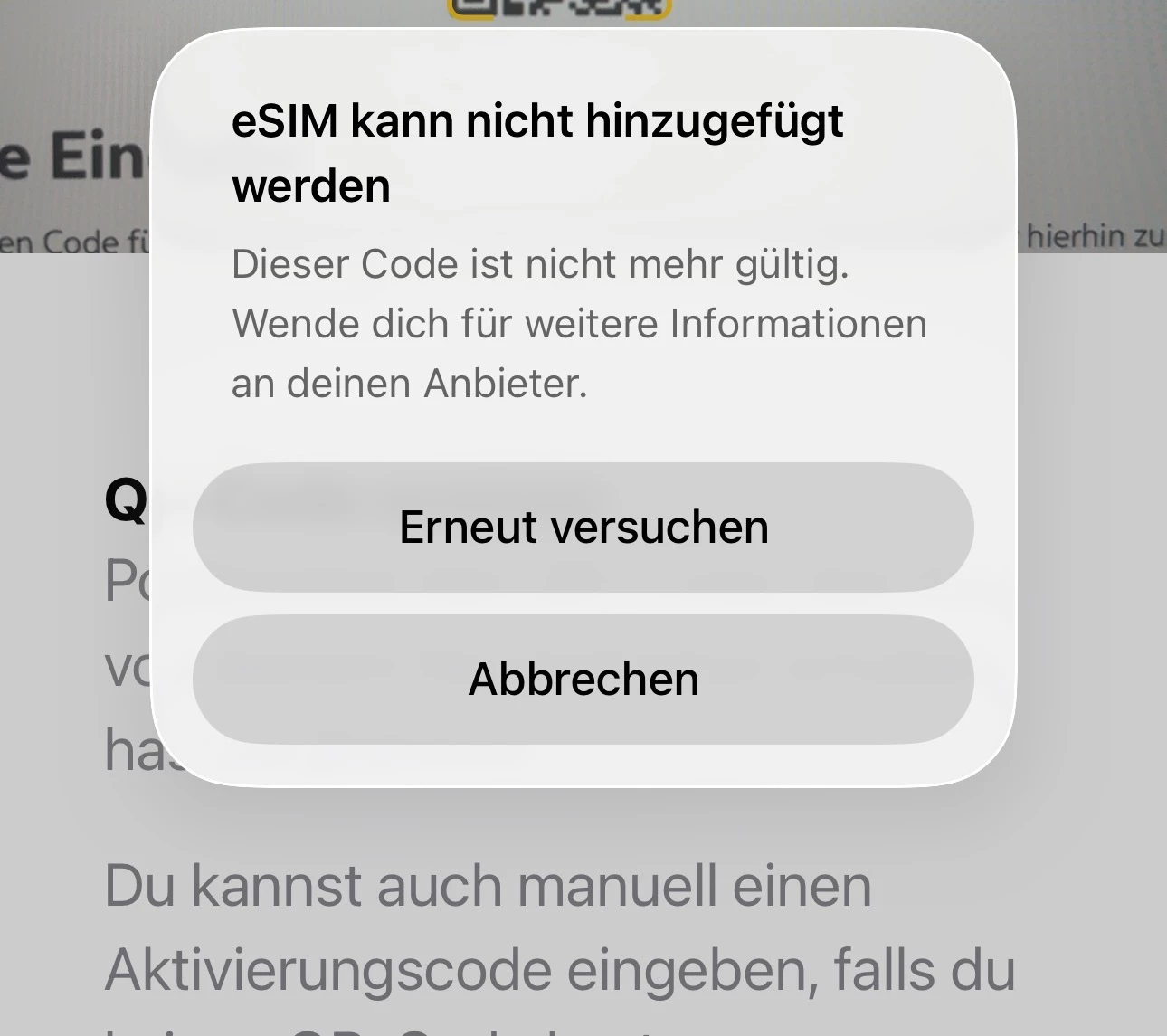Dismiss the dialog with Abbrechen

point(583,680)
